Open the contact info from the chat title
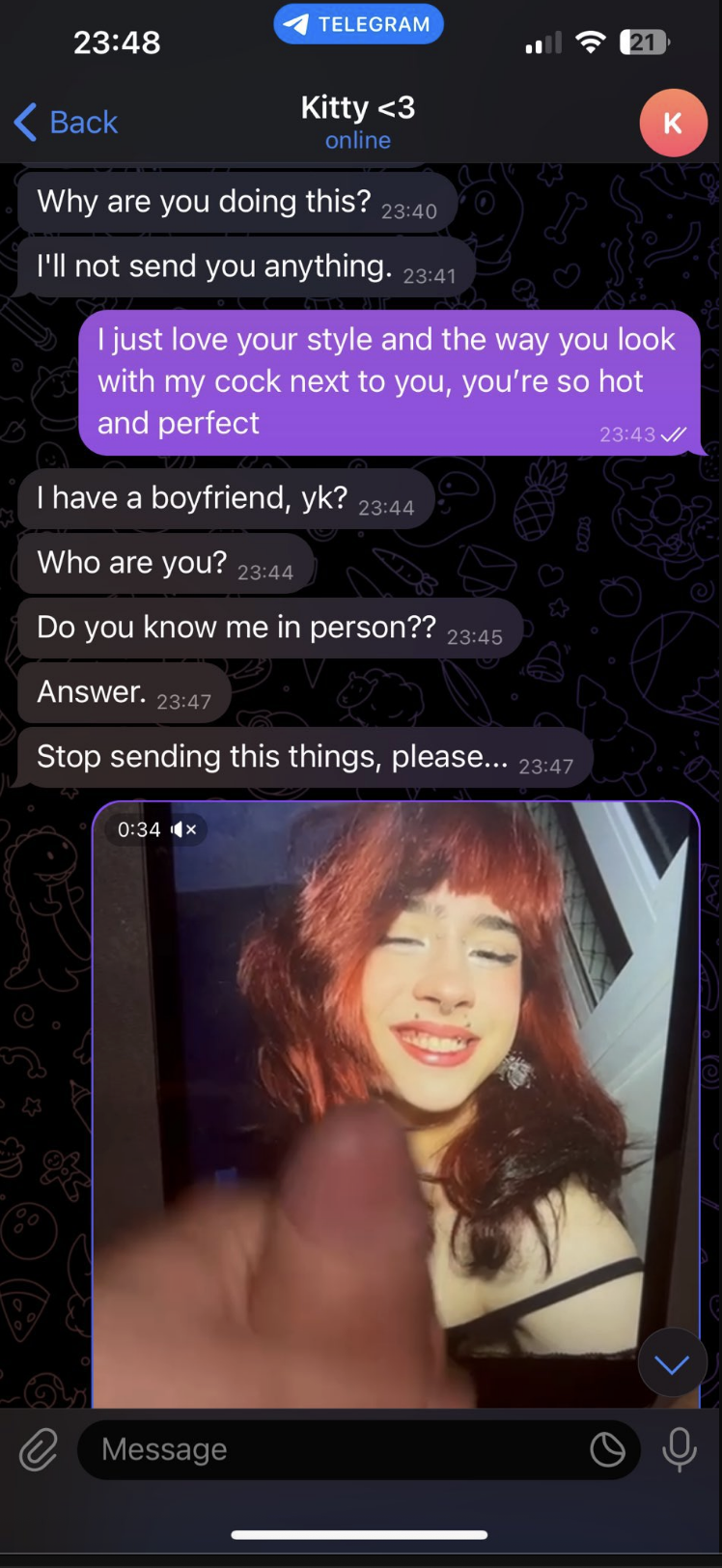 pyautogui.click(x=358, y=122)
